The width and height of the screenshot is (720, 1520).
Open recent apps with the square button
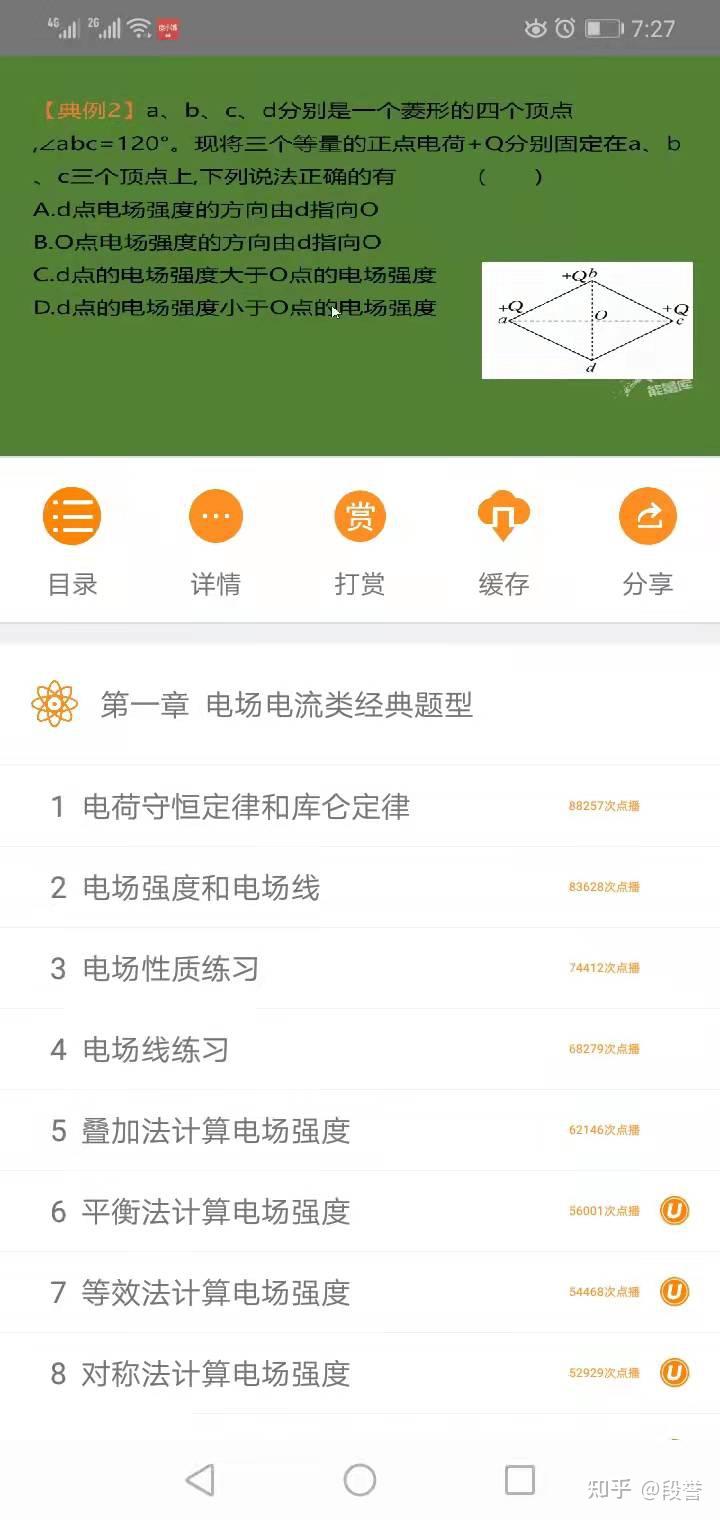point(520,1480)
